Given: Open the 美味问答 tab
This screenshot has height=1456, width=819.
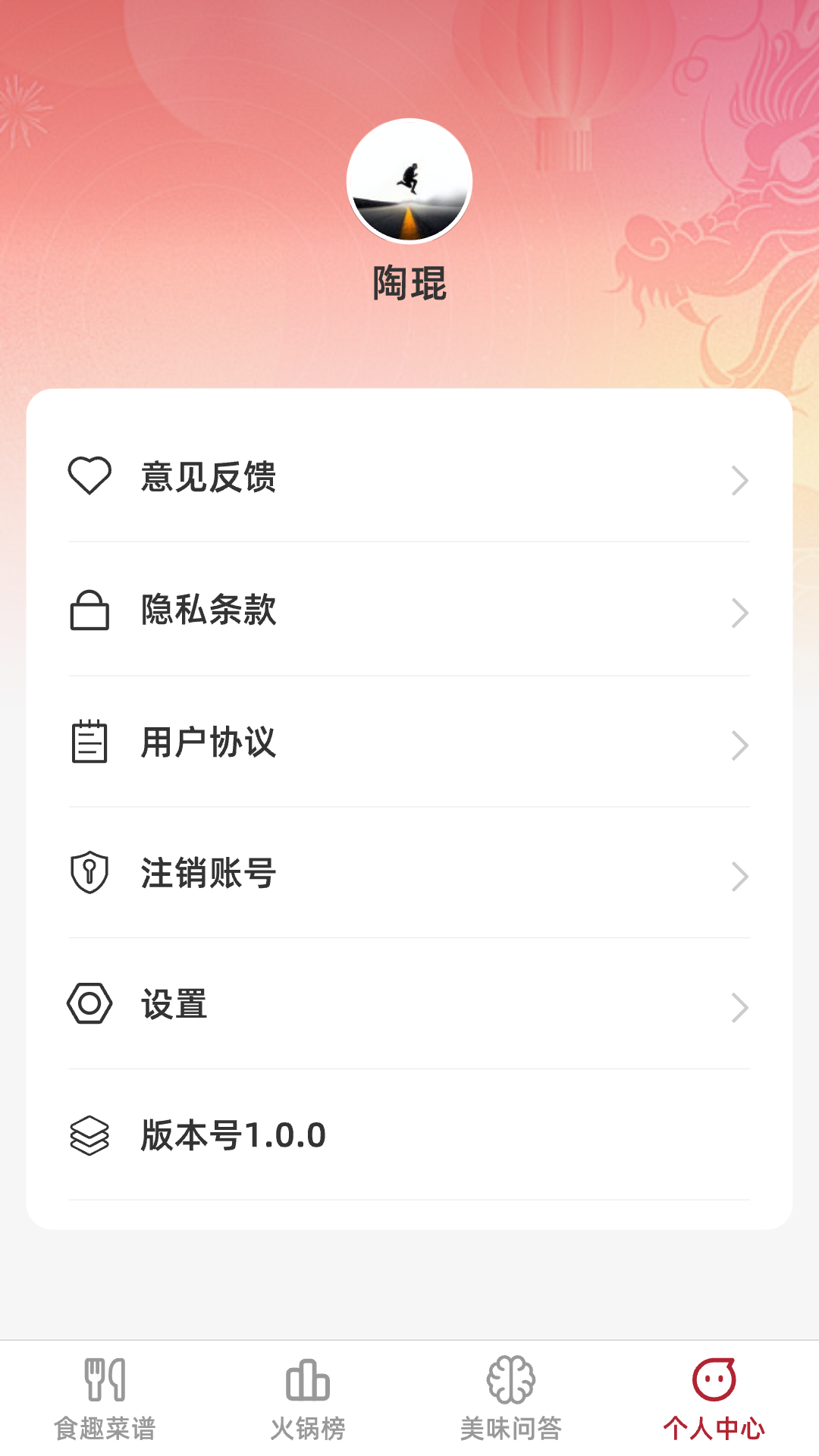Looking at the screenshot, I should 511,1399.
